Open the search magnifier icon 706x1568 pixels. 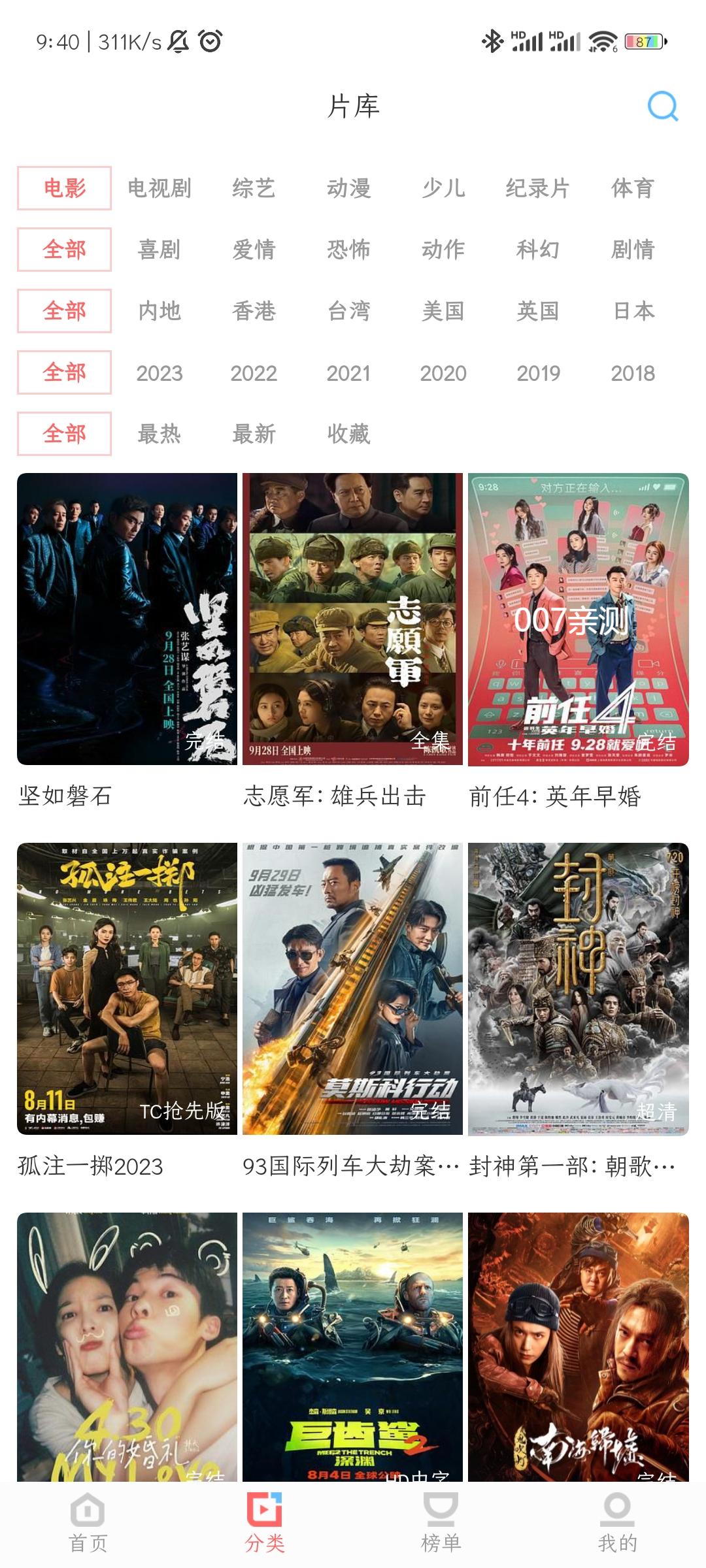pyautogui.click(x=662, y=108)
